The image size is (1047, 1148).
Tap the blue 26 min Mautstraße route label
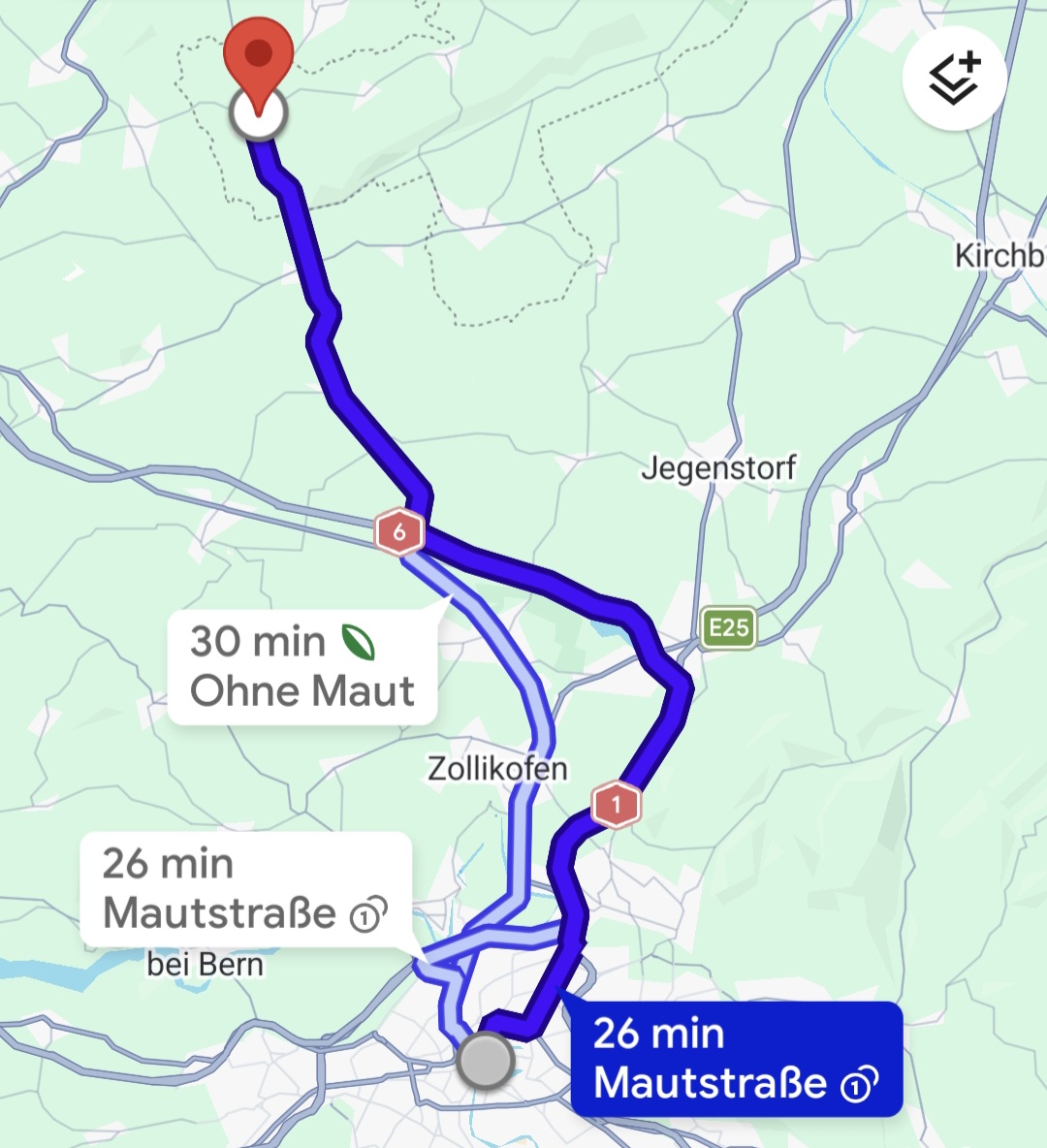[736, 1059]
